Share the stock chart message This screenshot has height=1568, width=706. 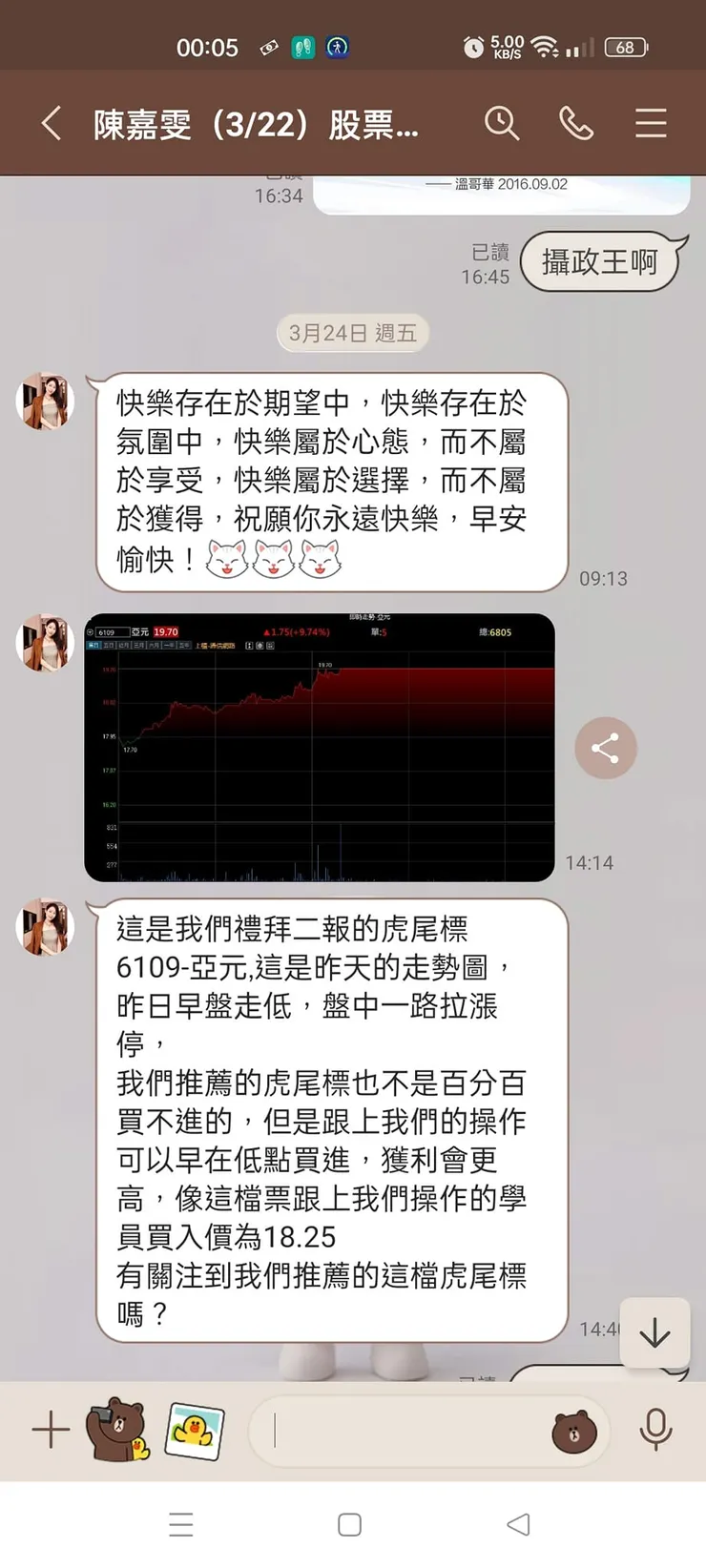pos(605,748)
